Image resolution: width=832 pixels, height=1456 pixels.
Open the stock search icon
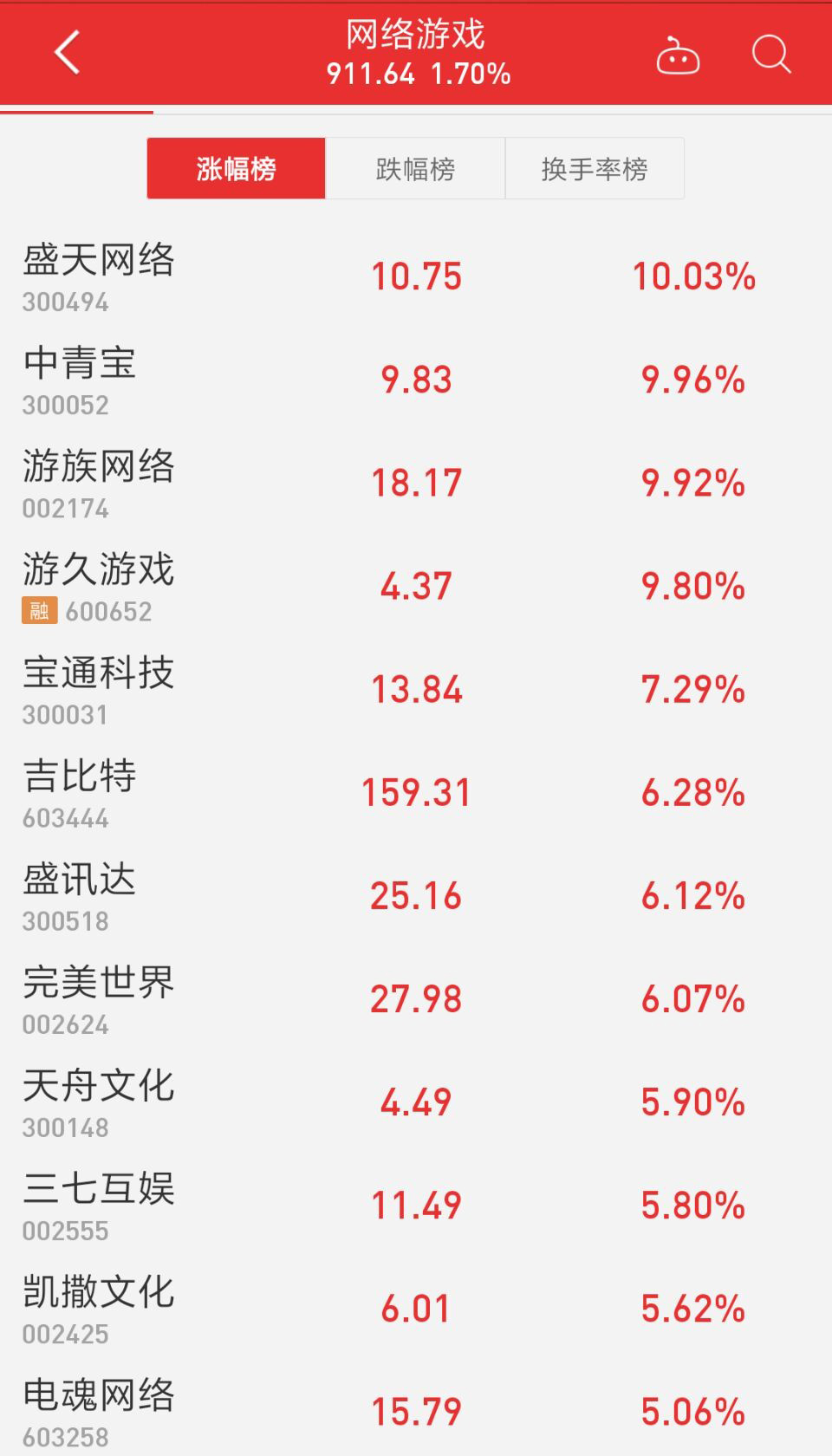click(x=770, y=55)
